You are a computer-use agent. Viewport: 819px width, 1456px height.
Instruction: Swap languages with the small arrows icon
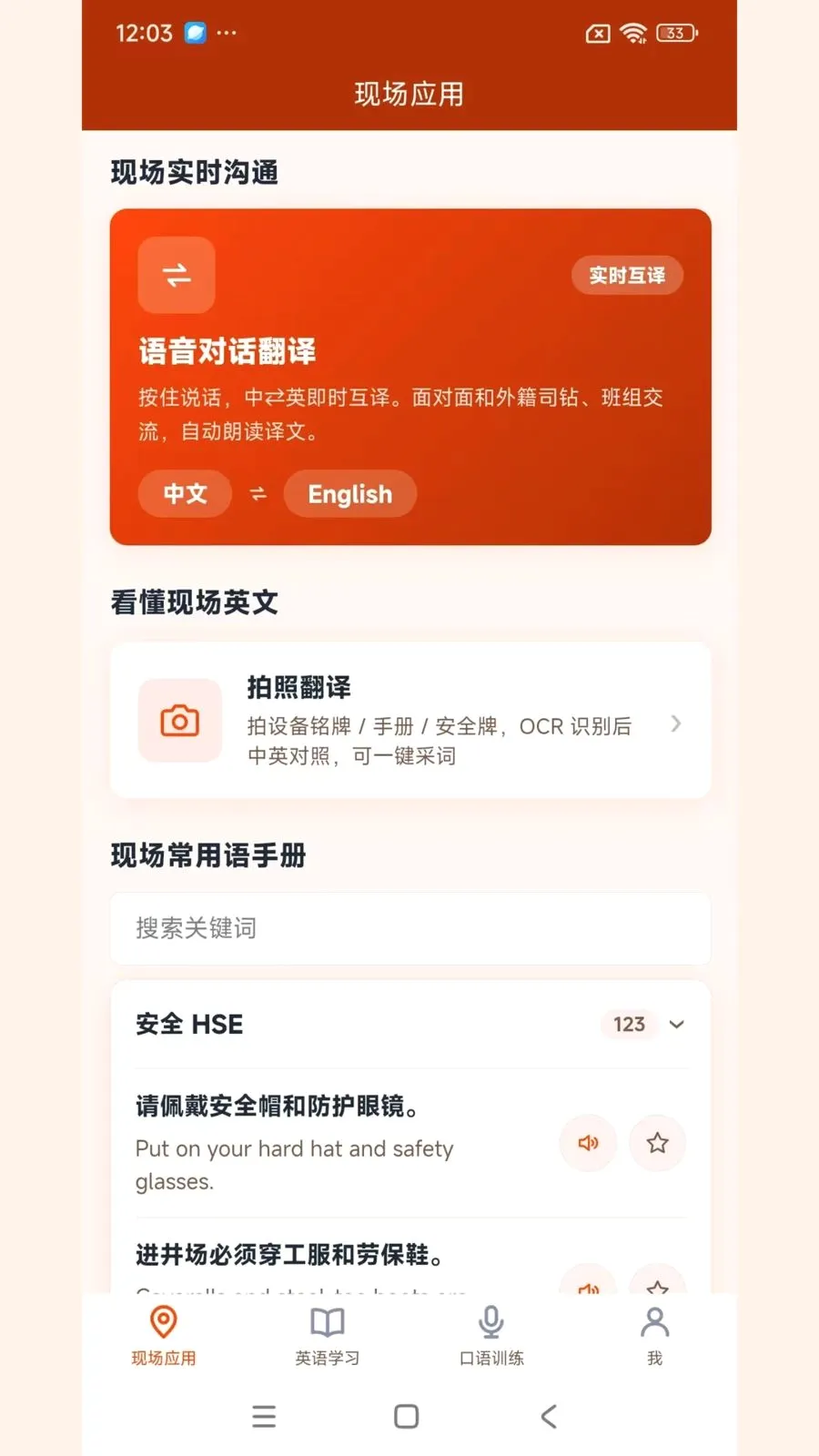[x=258, y=494]
